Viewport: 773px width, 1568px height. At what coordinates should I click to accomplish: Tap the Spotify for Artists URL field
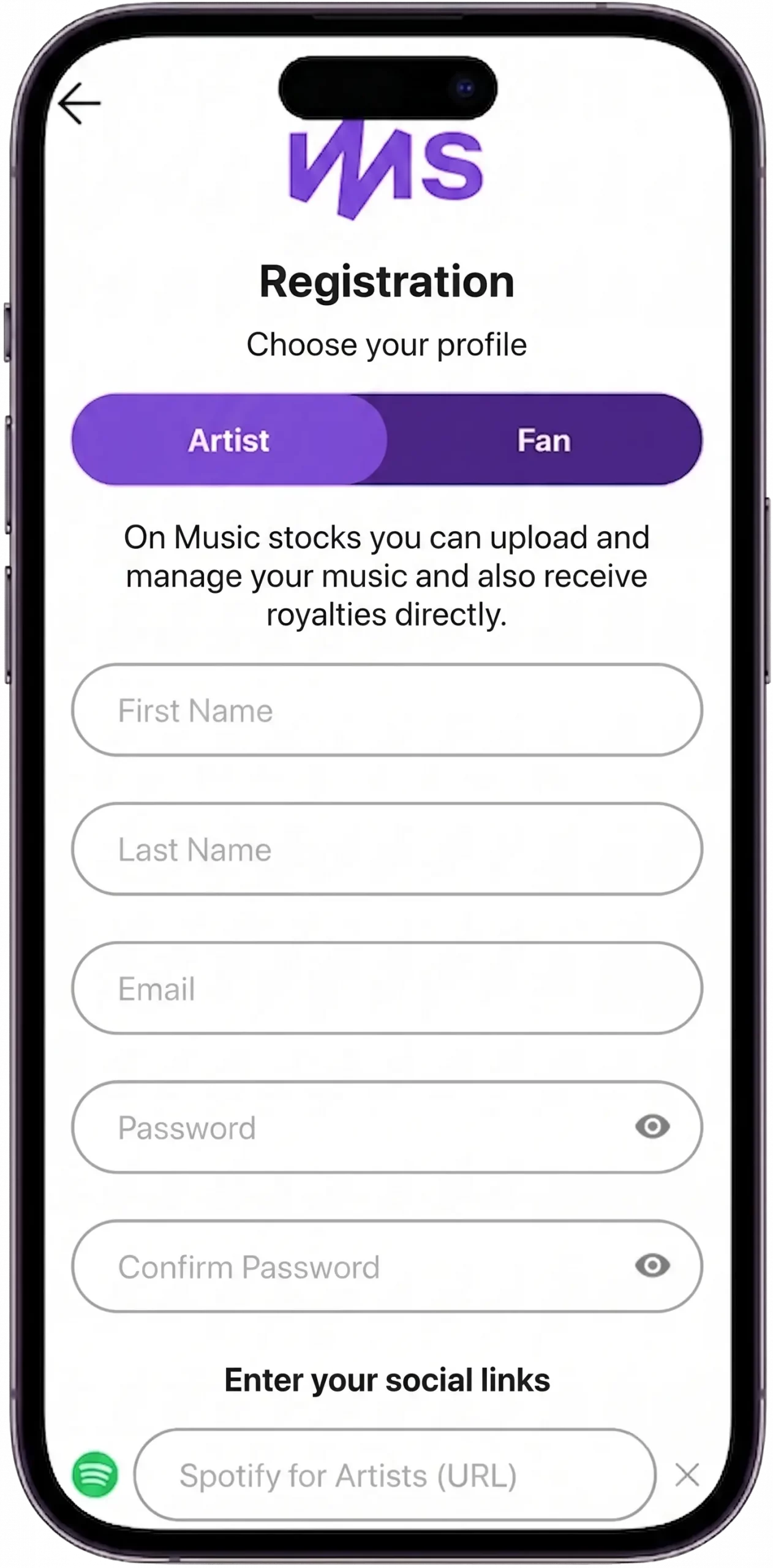pyautogui.click(x=395, y=1475)
